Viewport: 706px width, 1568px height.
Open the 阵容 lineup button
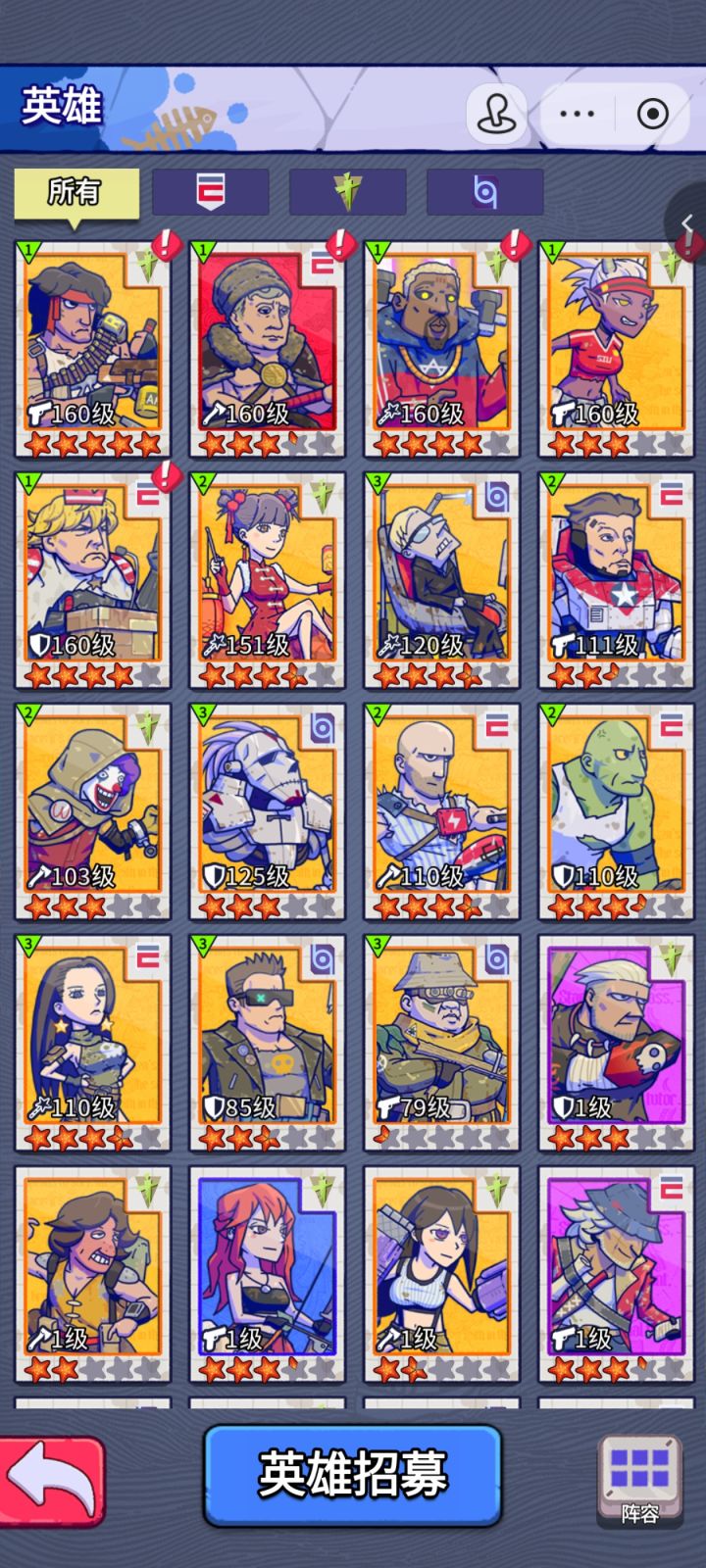point(639,1481)
